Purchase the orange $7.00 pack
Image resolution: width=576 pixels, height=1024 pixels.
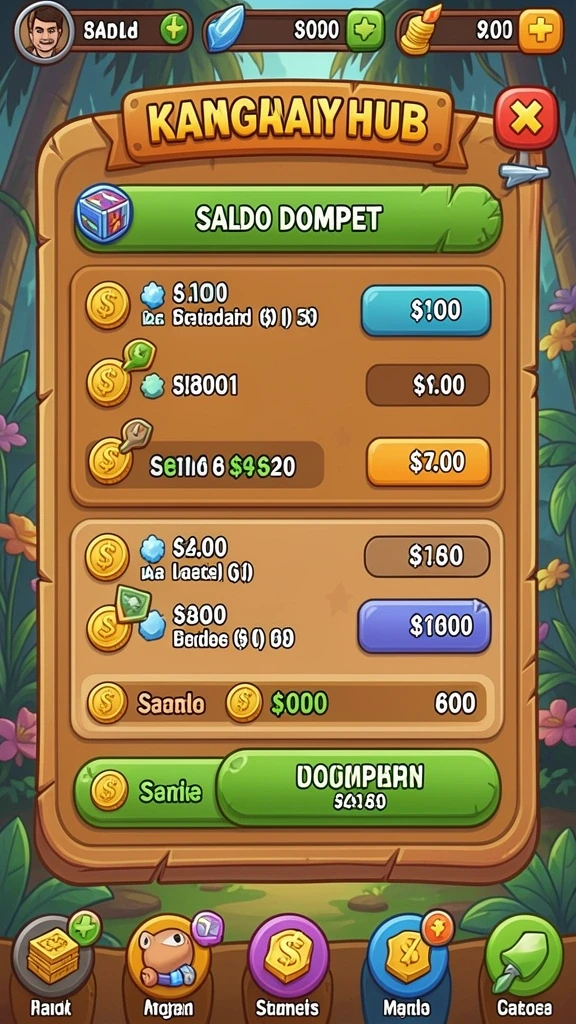pos(428,462)
